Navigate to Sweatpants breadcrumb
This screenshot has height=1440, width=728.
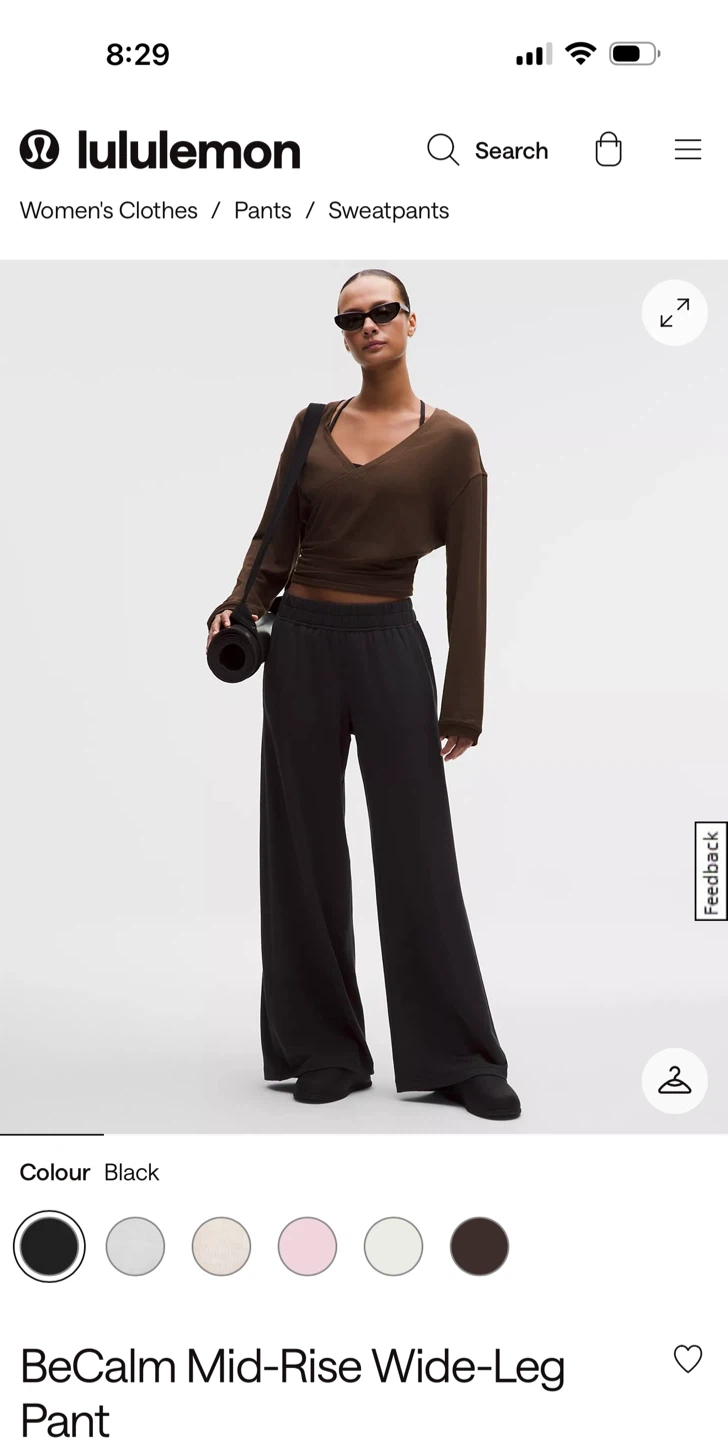point(388,210)
